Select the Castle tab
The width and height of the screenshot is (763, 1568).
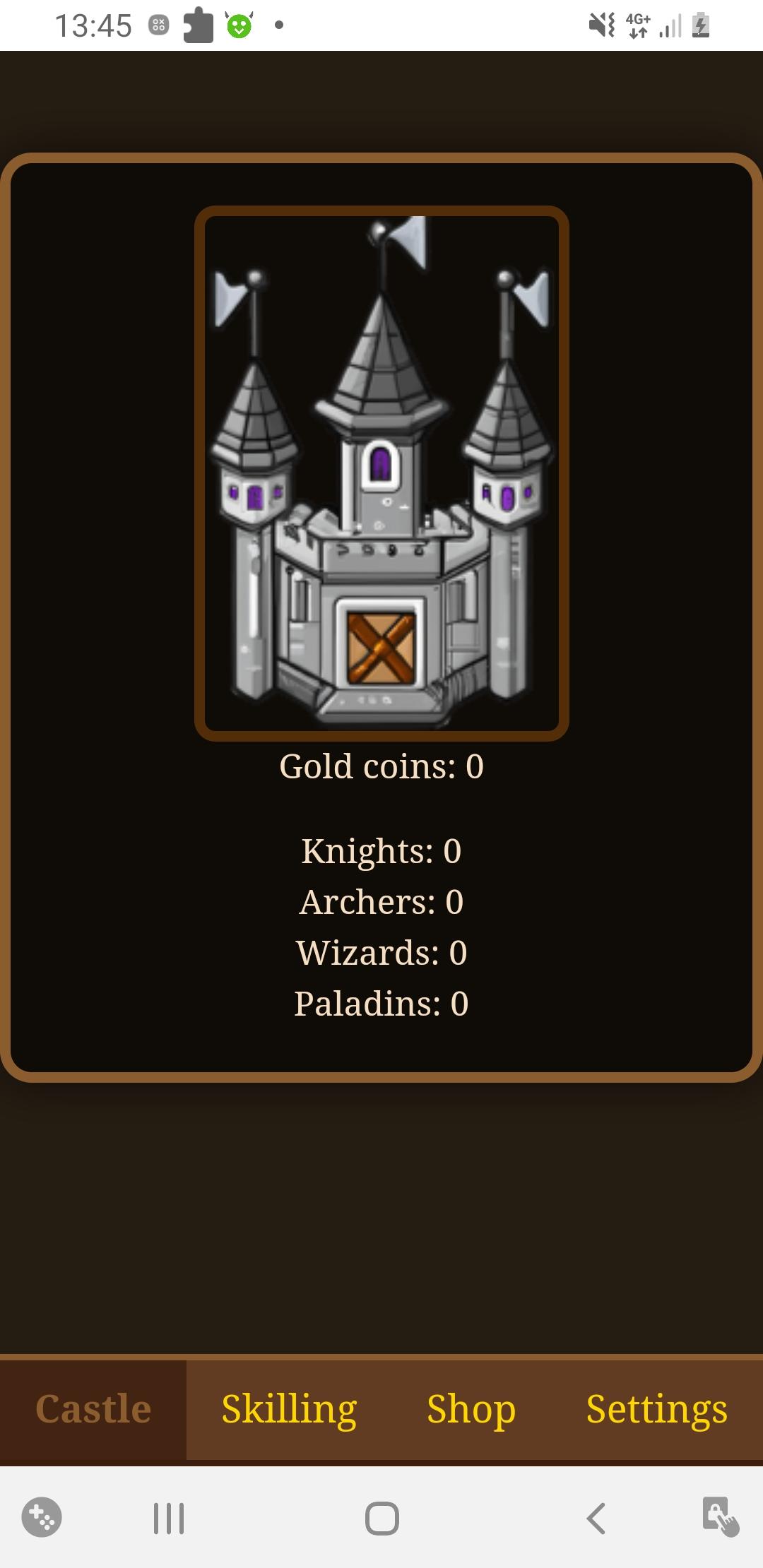click(x=93, y=1409)
